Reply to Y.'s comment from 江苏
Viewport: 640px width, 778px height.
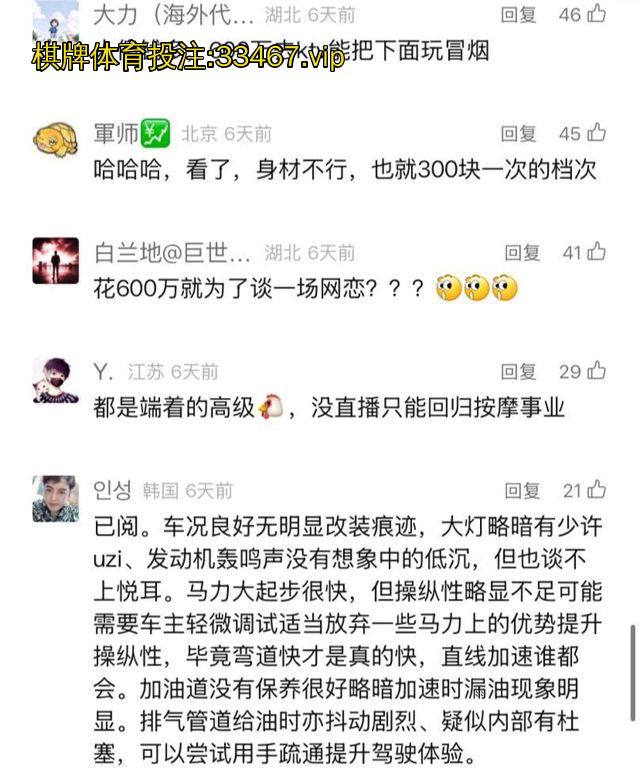click(518, 372)
